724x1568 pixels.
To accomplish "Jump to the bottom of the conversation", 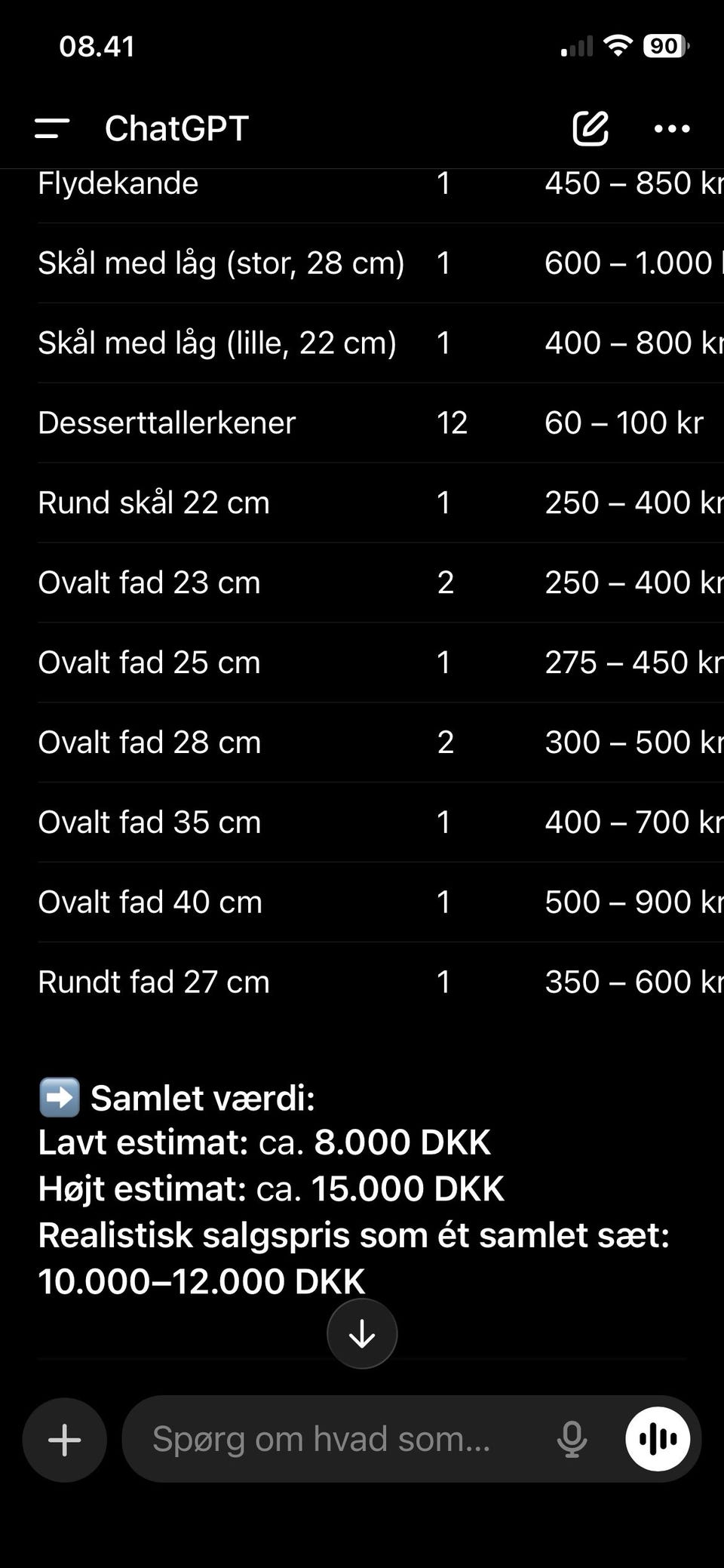I will pos(362,1333).
